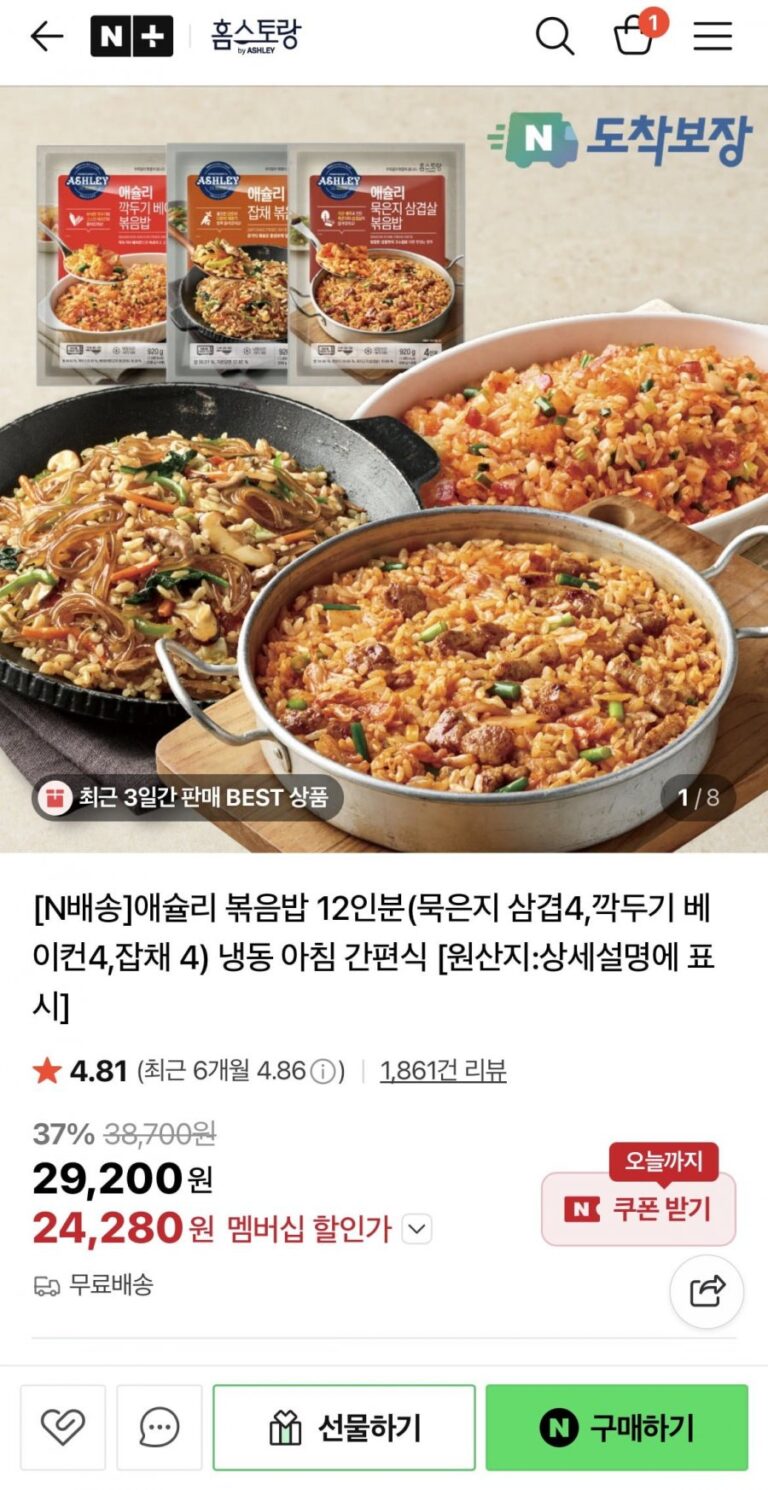Share this product
768x1490 pixels.
pyautogui.click(x=707, y=1291)
